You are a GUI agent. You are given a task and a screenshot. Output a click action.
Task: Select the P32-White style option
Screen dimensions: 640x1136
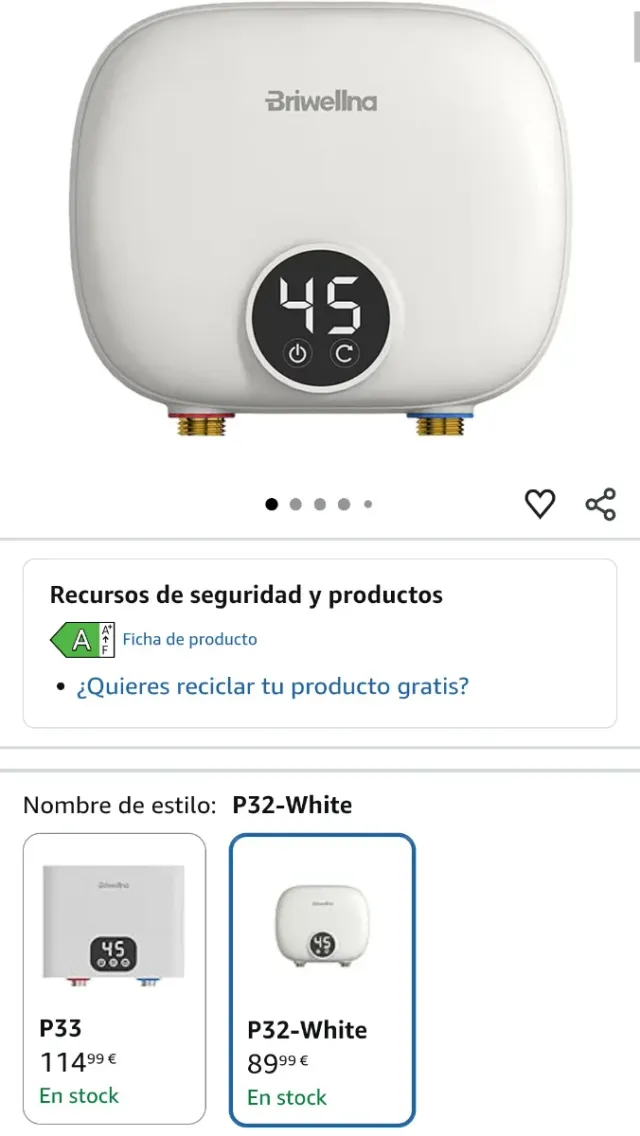tap(323, 980)
